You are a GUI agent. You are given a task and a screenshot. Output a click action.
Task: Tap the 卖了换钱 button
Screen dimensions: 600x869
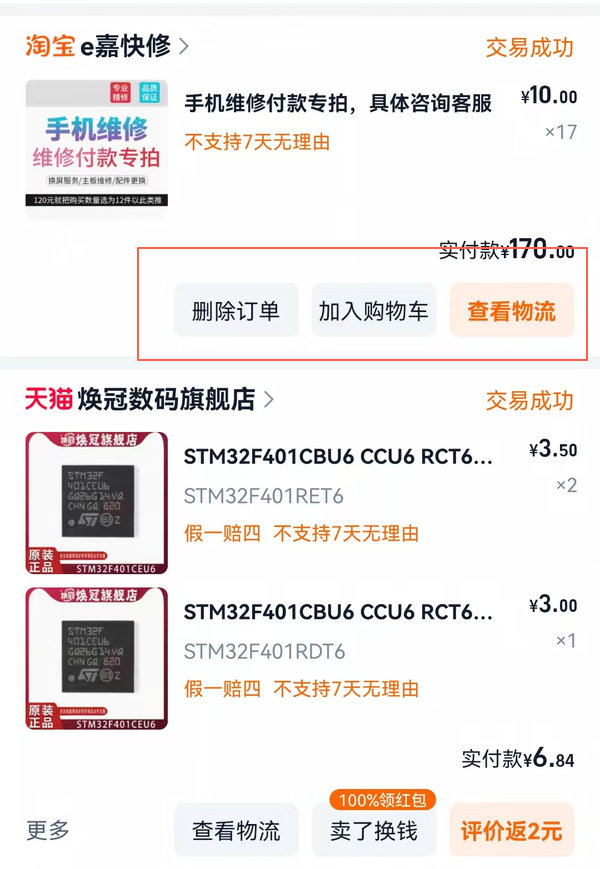point(373,831)
